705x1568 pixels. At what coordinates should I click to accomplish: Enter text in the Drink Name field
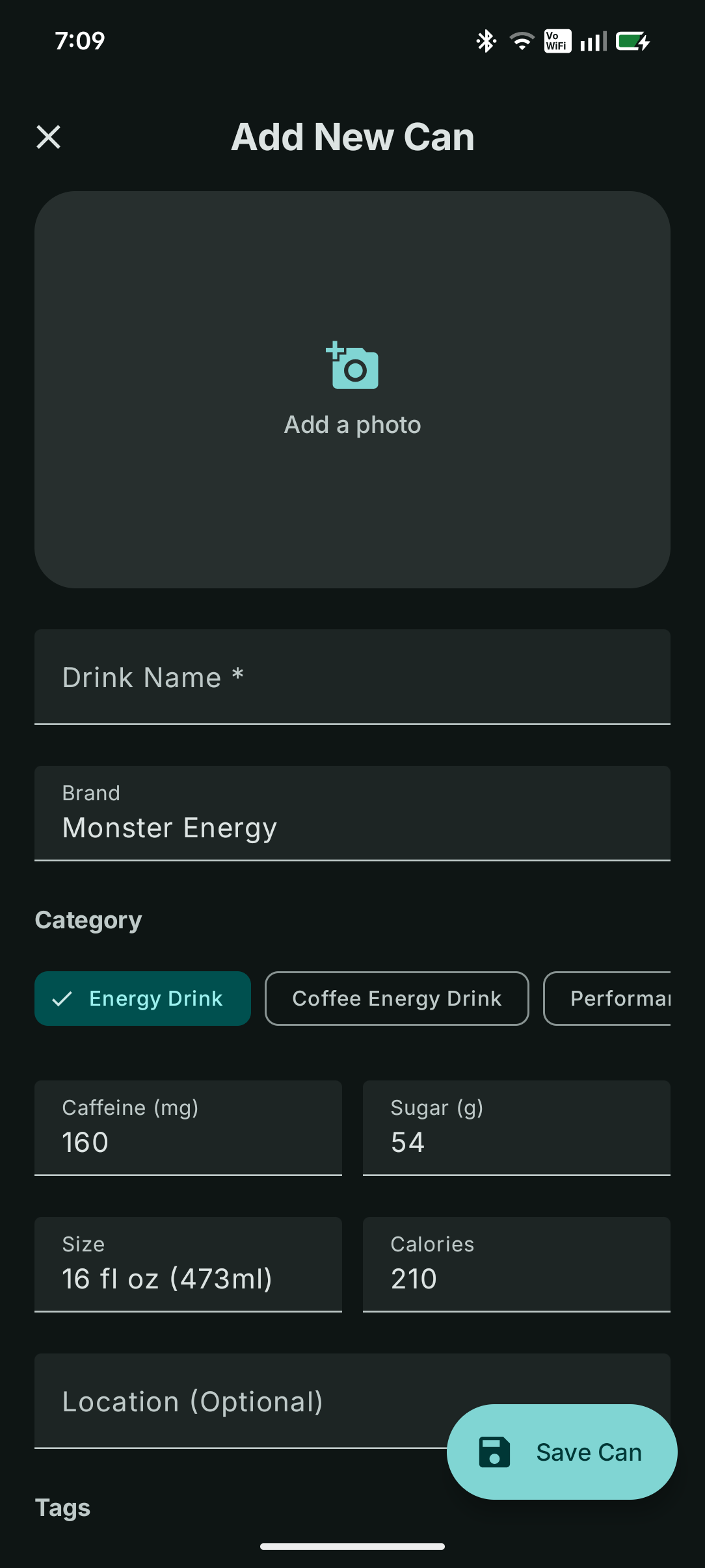click(352, 677)
